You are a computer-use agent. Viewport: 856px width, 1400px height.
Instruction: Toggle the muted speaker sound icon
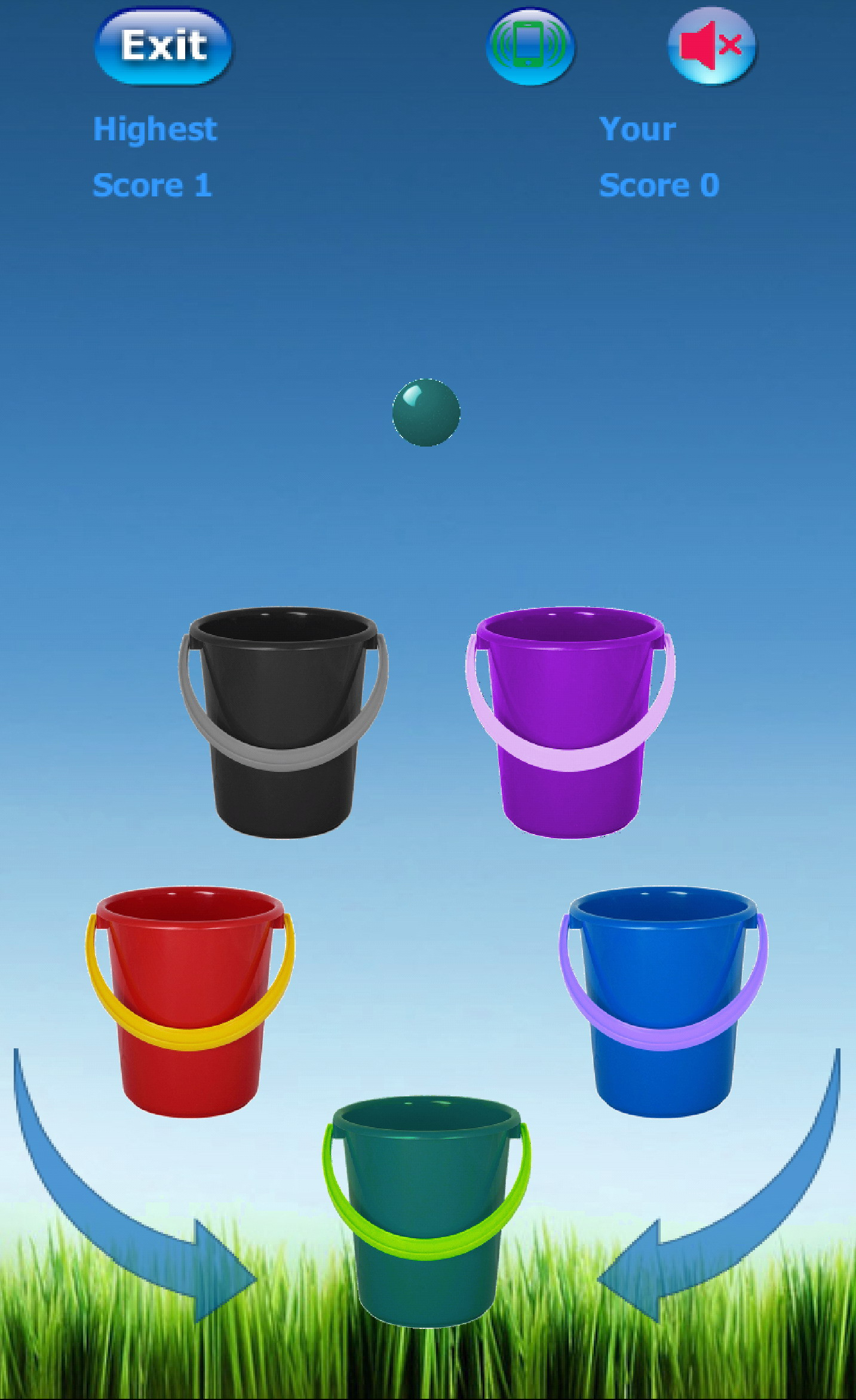[x=711, y=46]
